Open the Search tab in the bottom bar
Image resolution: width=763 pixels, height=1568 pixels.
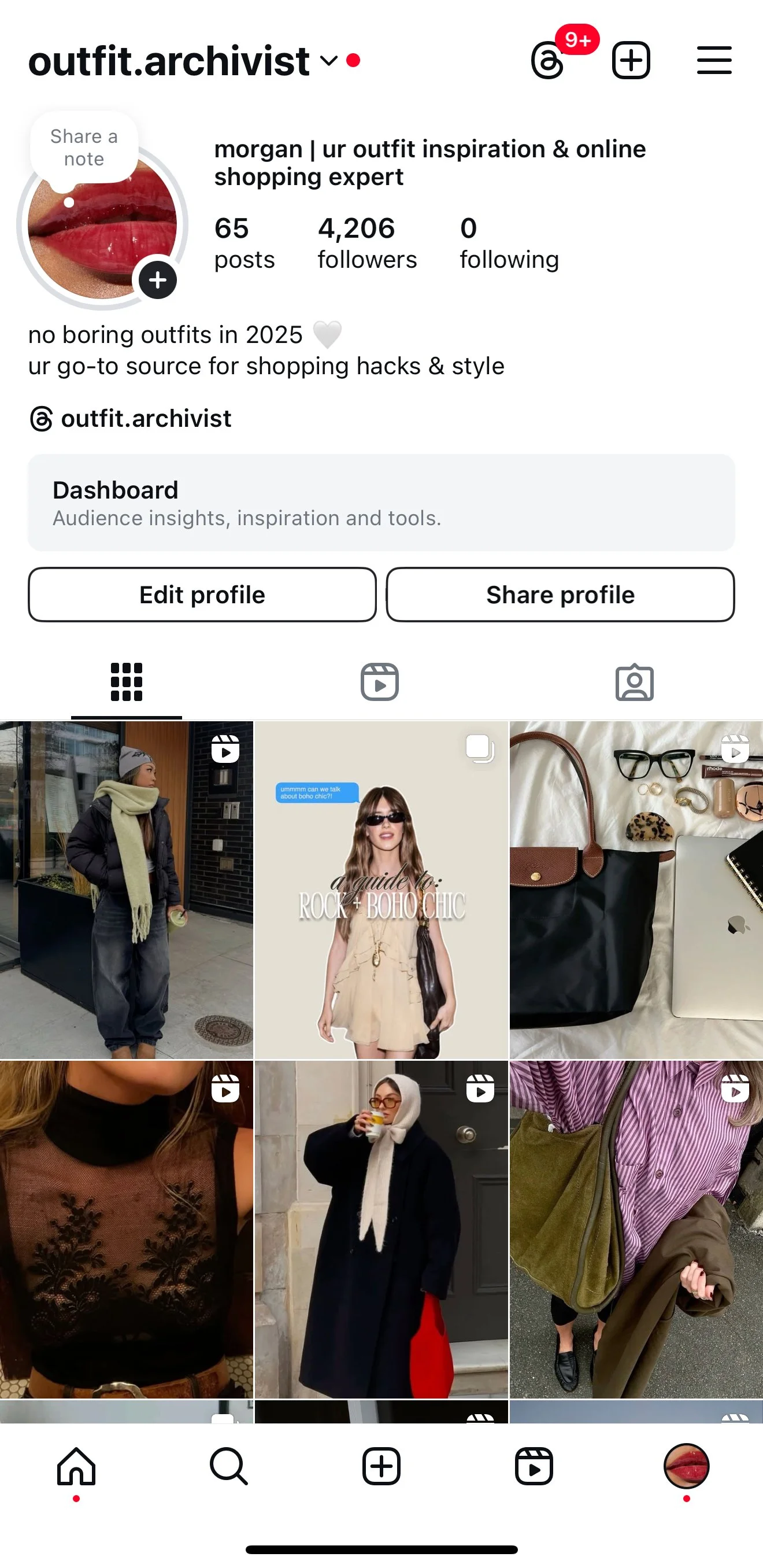[x=229, y=1466]
